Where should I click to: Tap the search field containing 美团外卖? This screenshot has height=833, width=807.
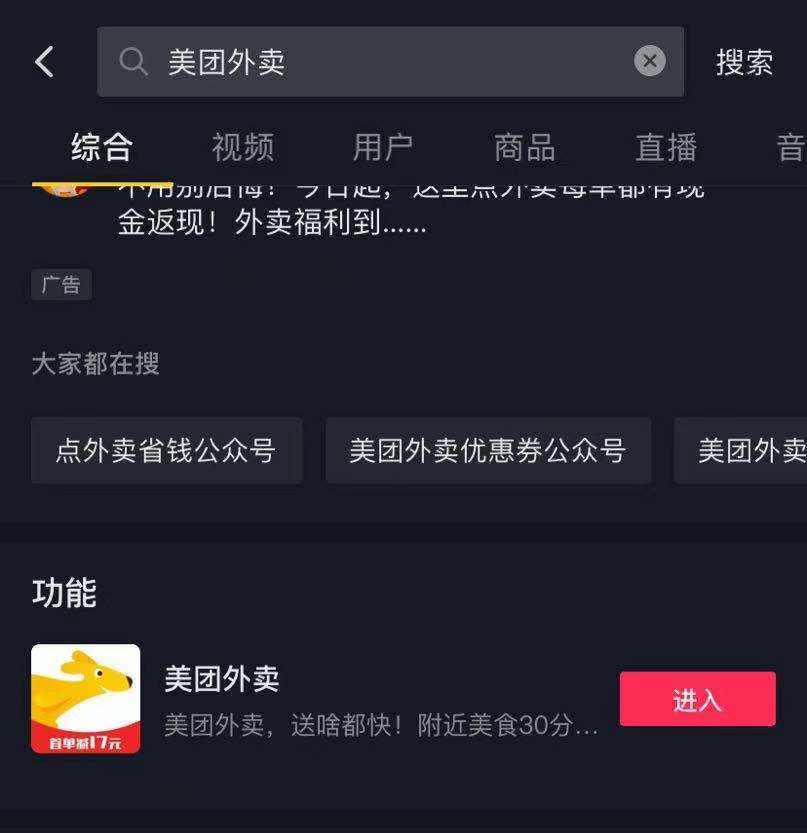[x=380, y=62]
